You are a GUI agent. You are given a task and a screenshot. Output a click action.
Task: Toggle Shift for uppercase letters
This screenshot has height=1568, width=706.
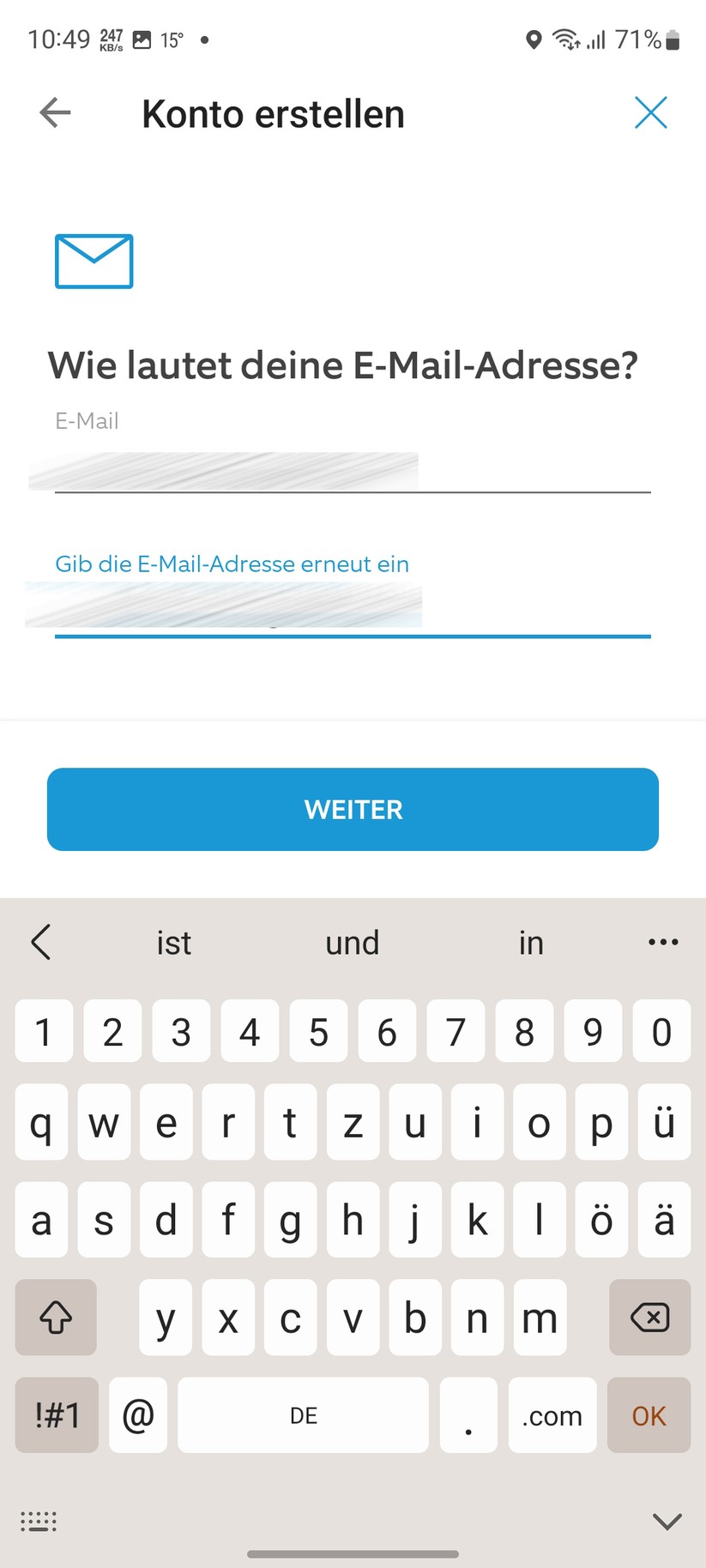pos(55,1318)
